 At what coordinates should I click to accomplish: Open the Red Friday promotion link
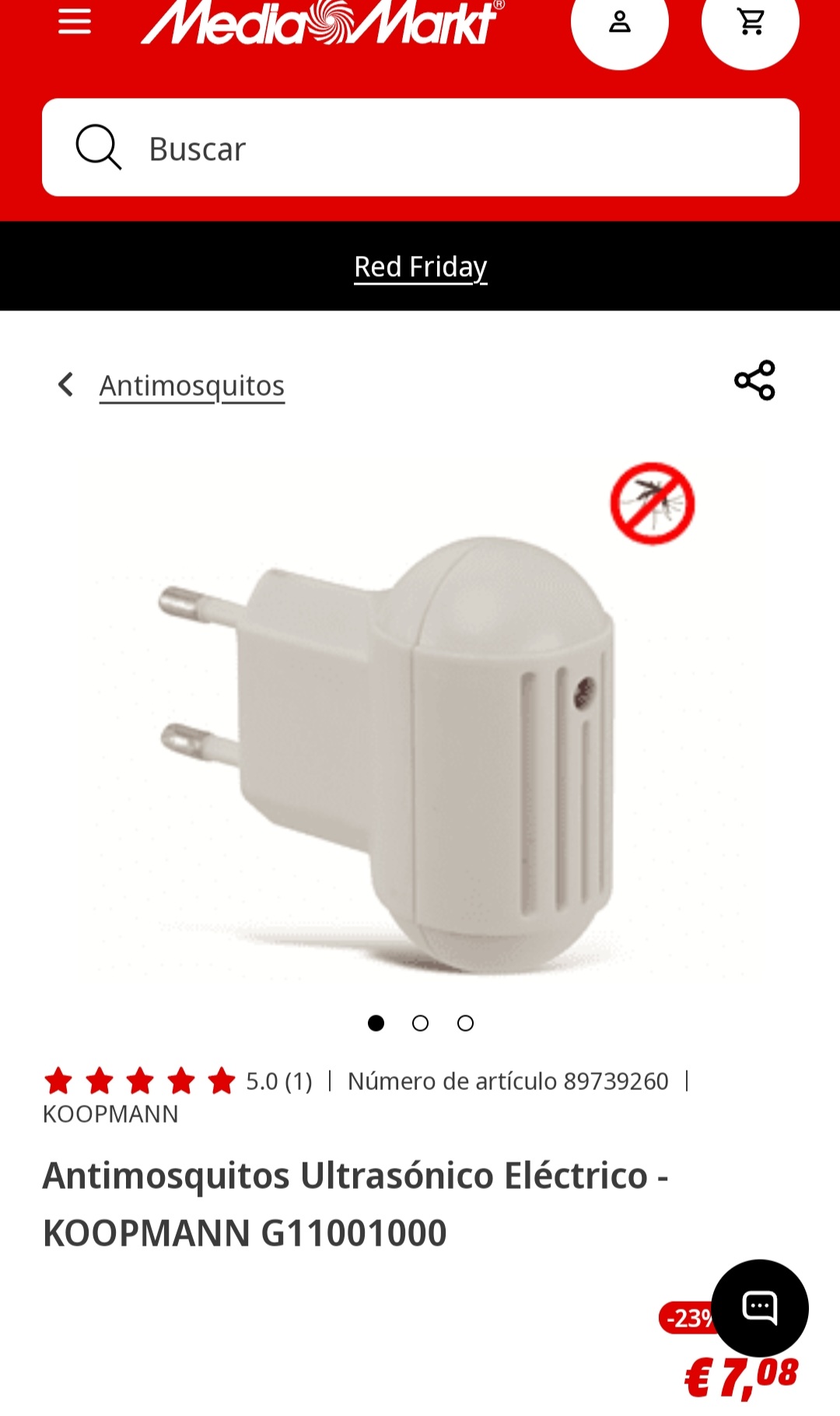(x=420, y=267)
